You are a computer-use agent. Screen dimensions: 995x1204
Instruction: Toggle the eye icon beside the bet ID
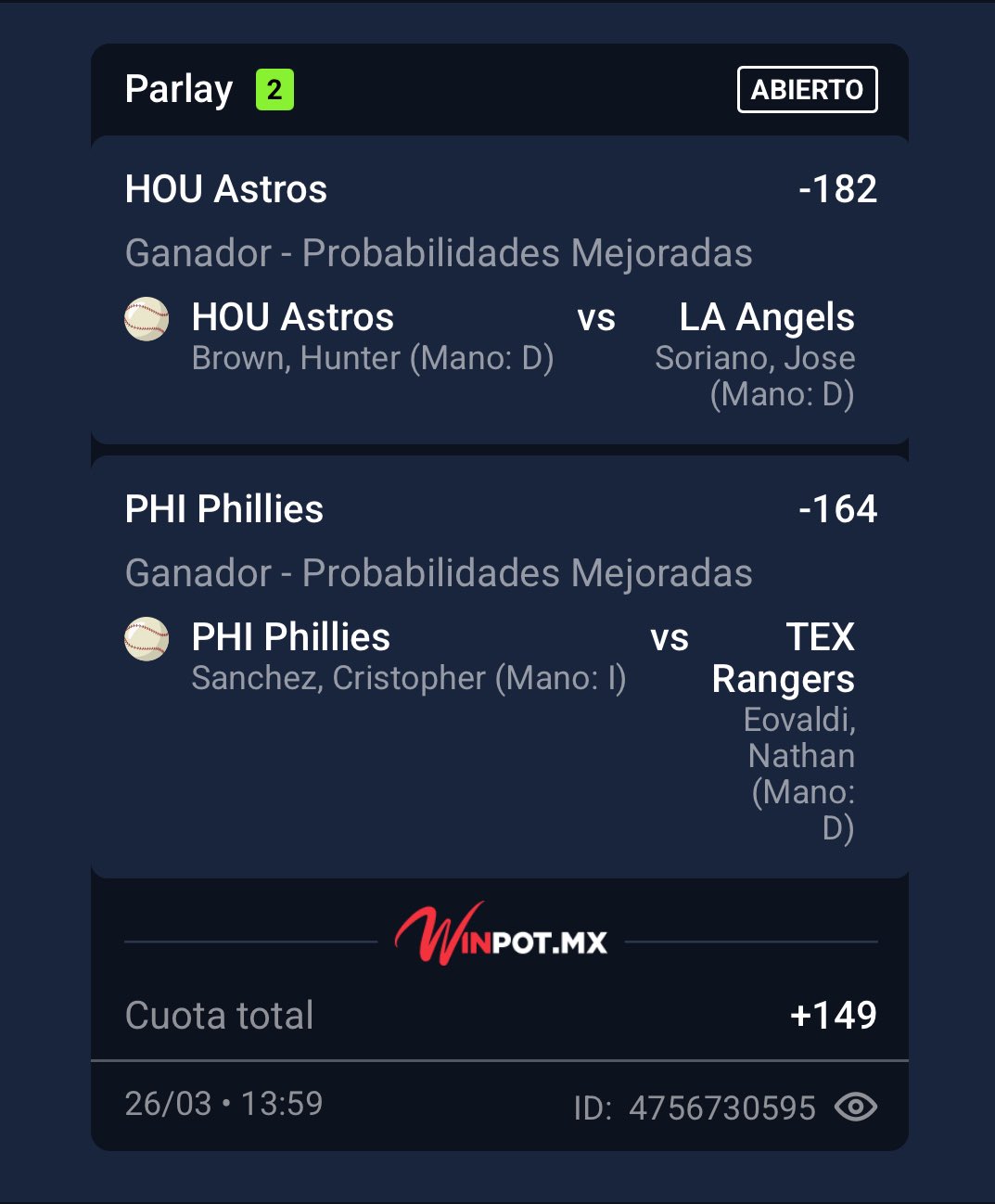855,1107
